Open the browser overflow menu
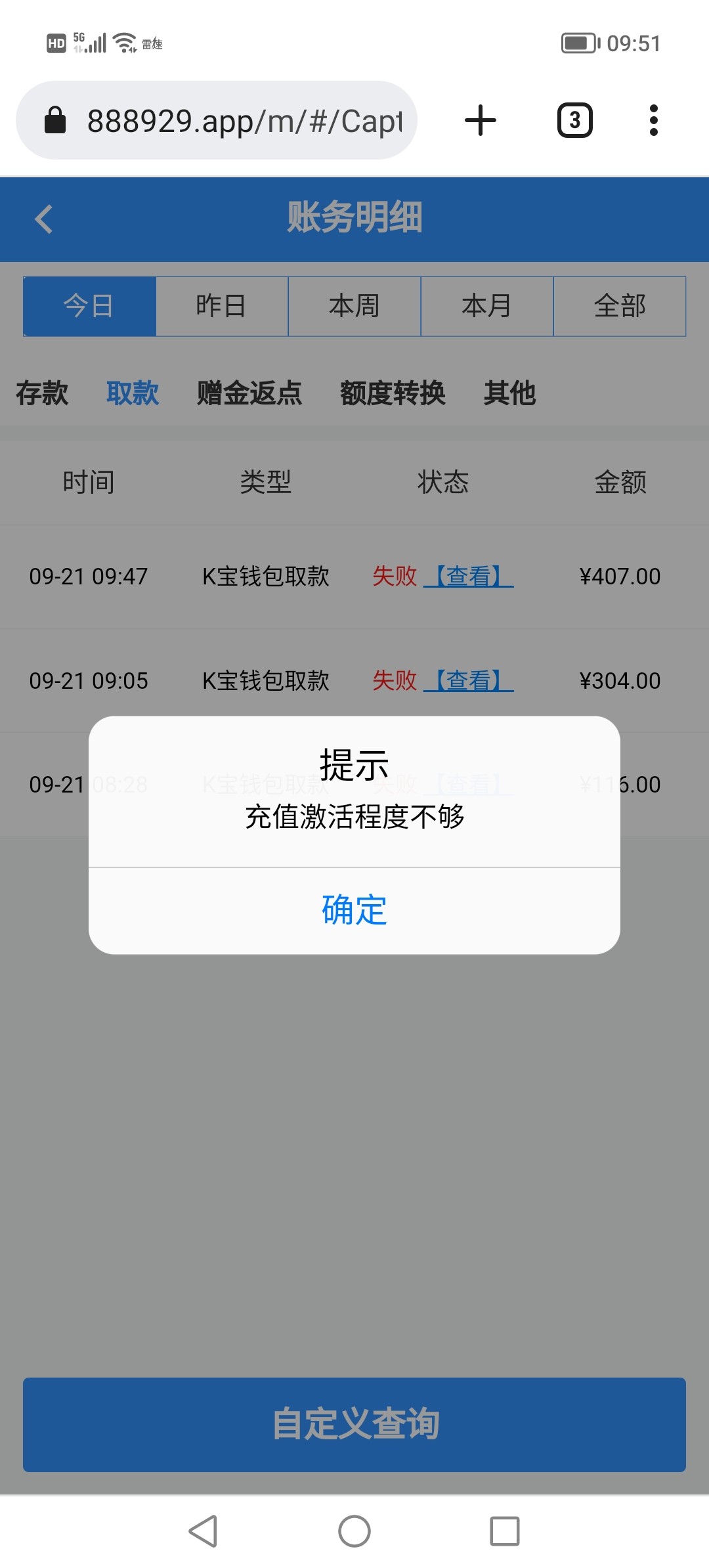 pos(653,121)
